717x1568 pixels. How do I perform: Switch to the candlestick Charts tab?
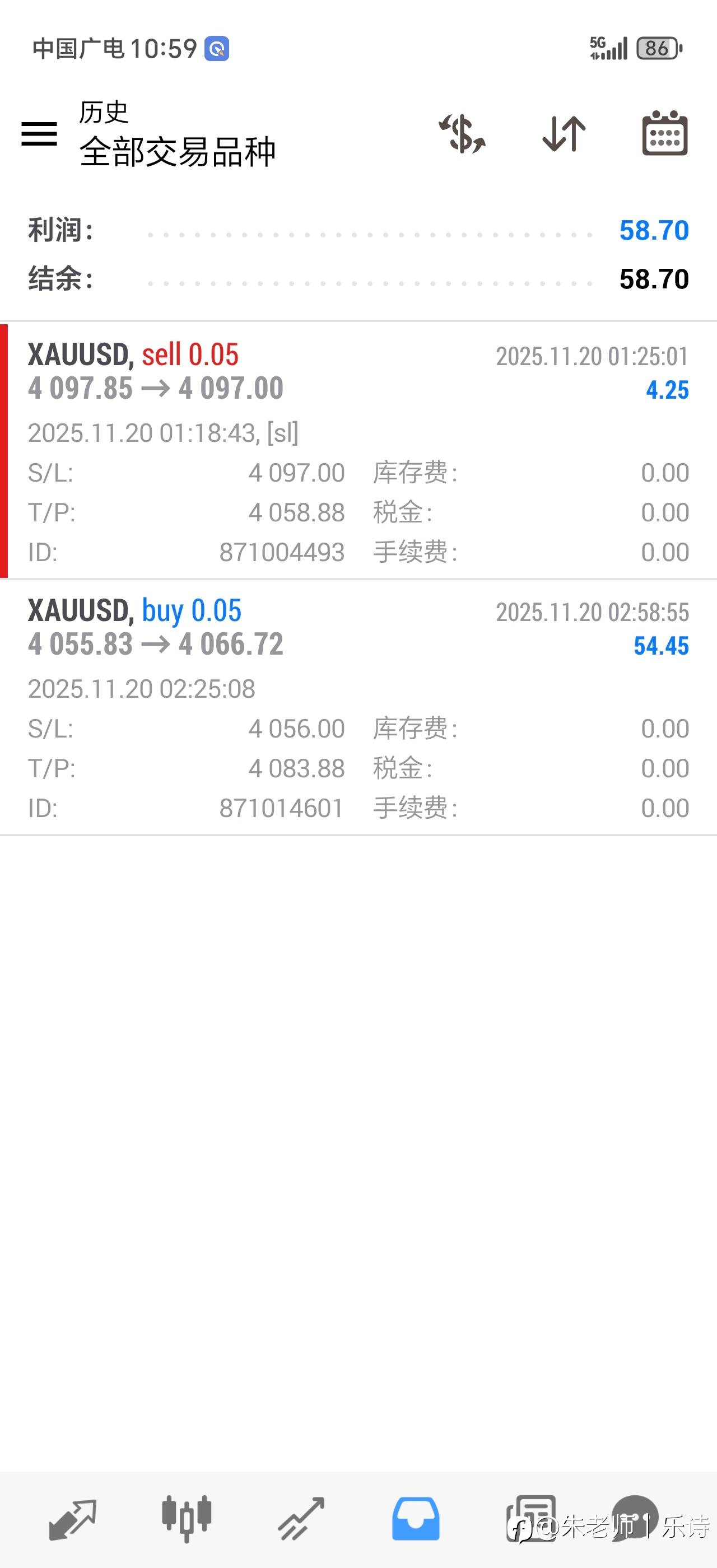[186, 1519]
